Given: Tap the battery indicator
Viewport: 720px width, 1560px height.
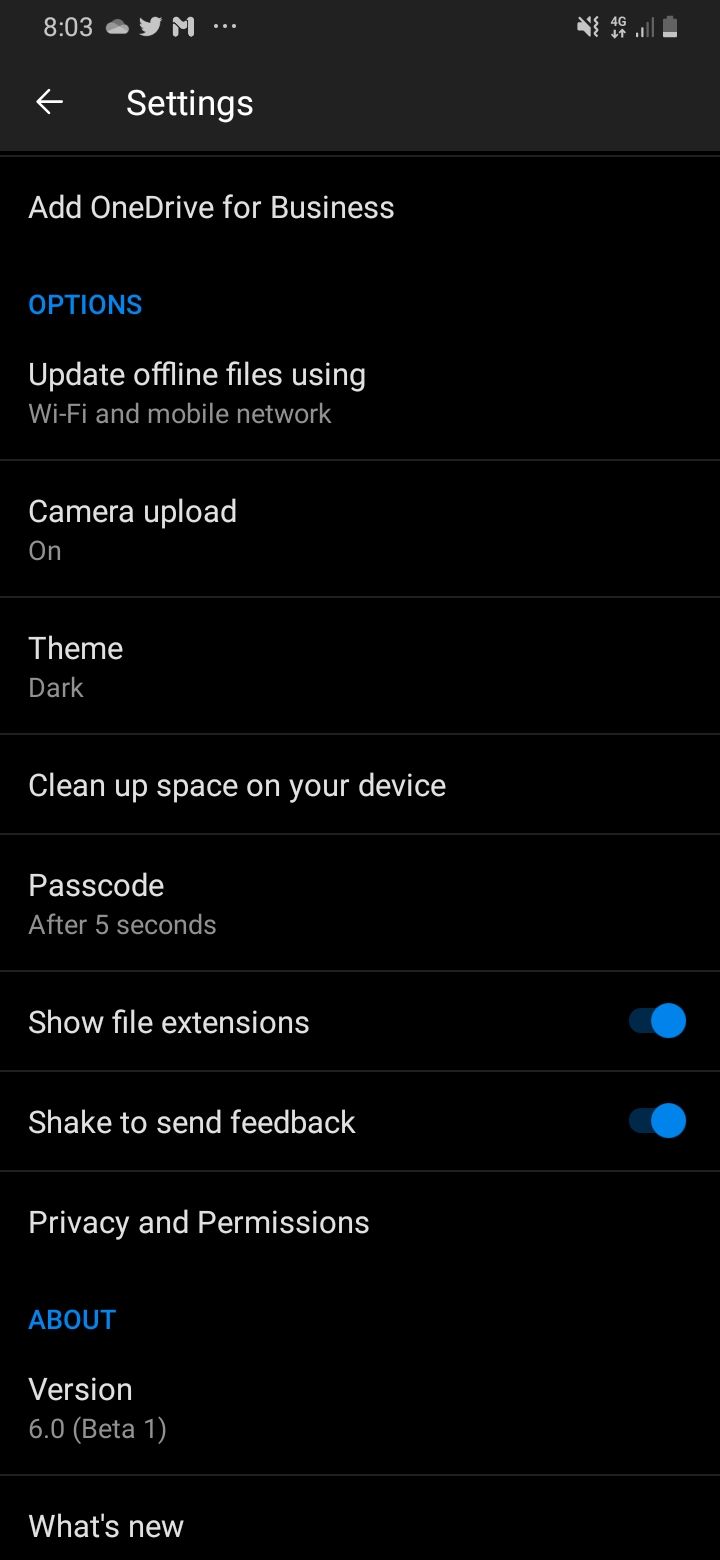Looking at the screenshot, I should tap(669, 27).
